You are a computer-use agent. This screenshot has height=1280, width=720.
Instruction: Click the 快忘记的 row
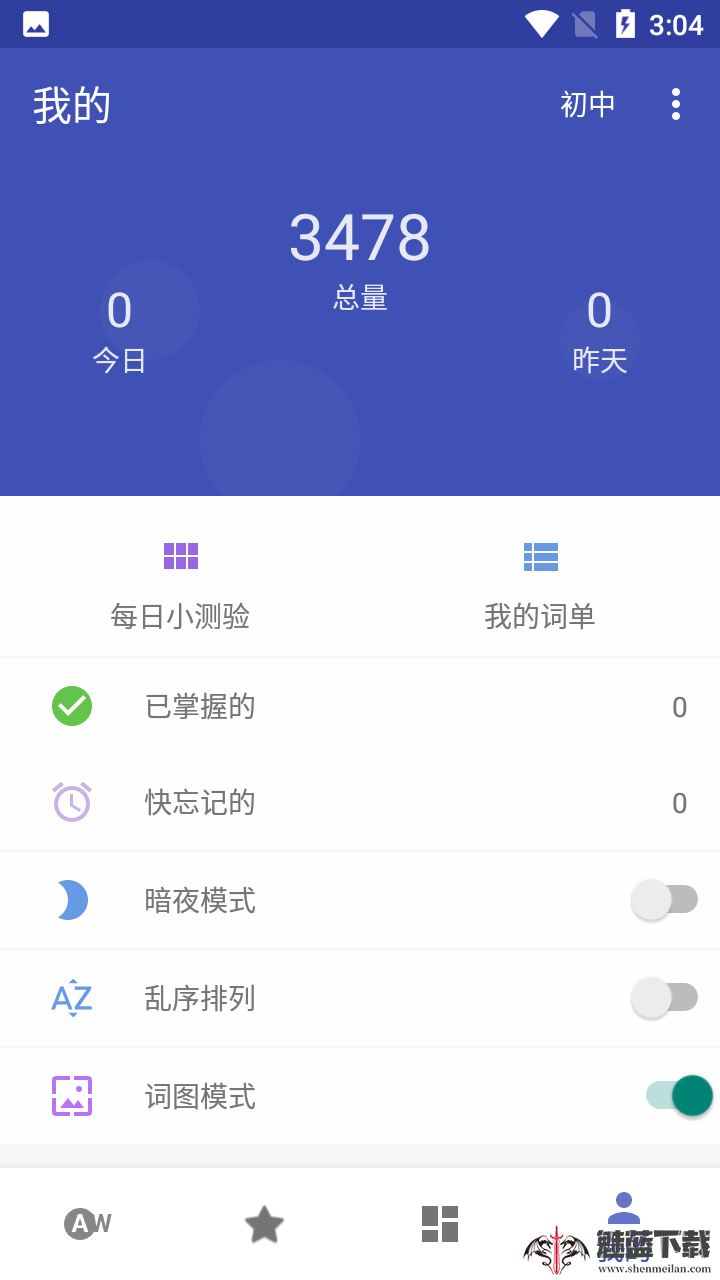click(360, 802)
